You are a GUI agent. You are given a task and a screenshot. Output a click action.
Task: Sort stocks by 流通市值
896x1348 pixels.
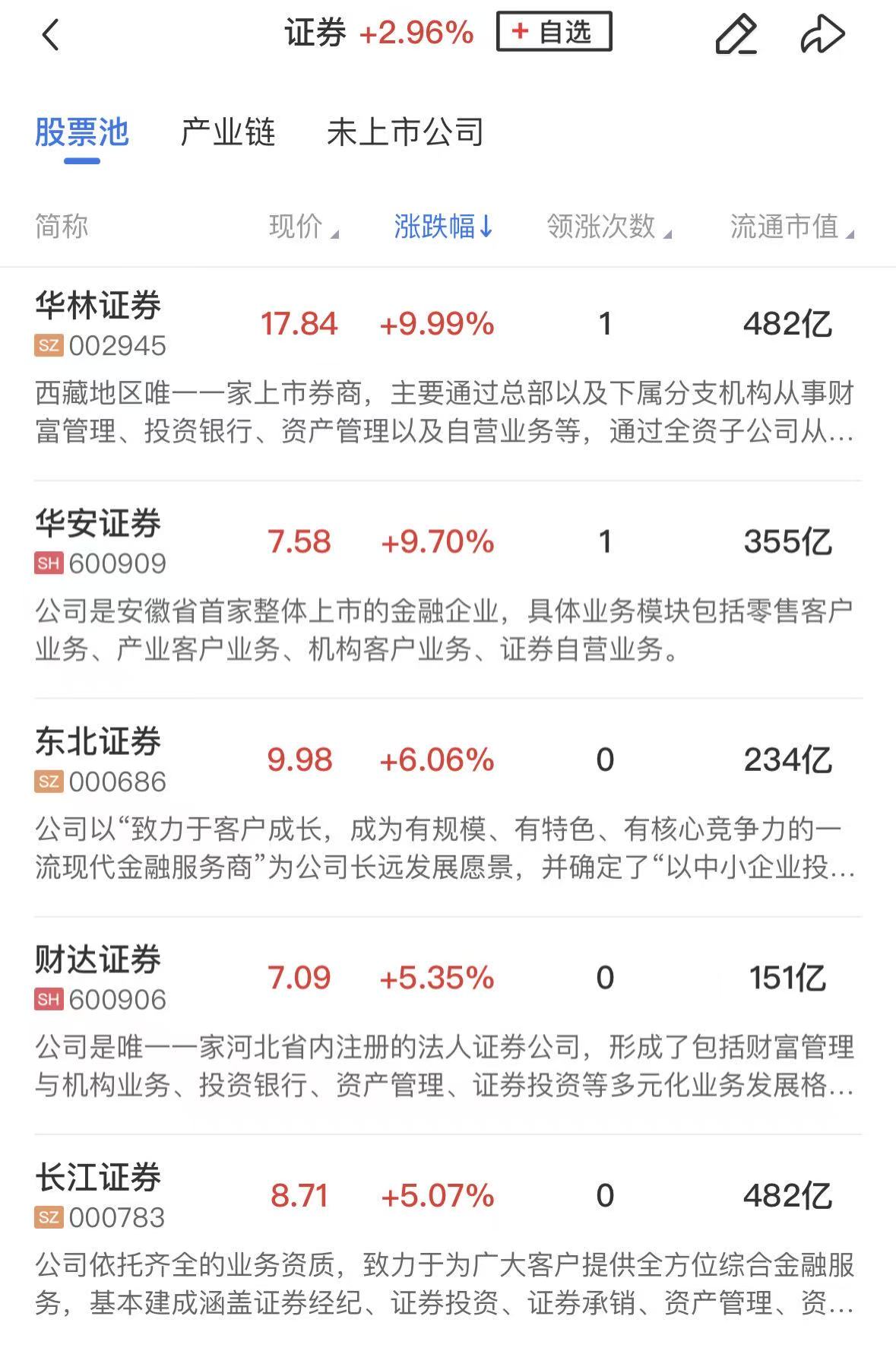(791, 227)
